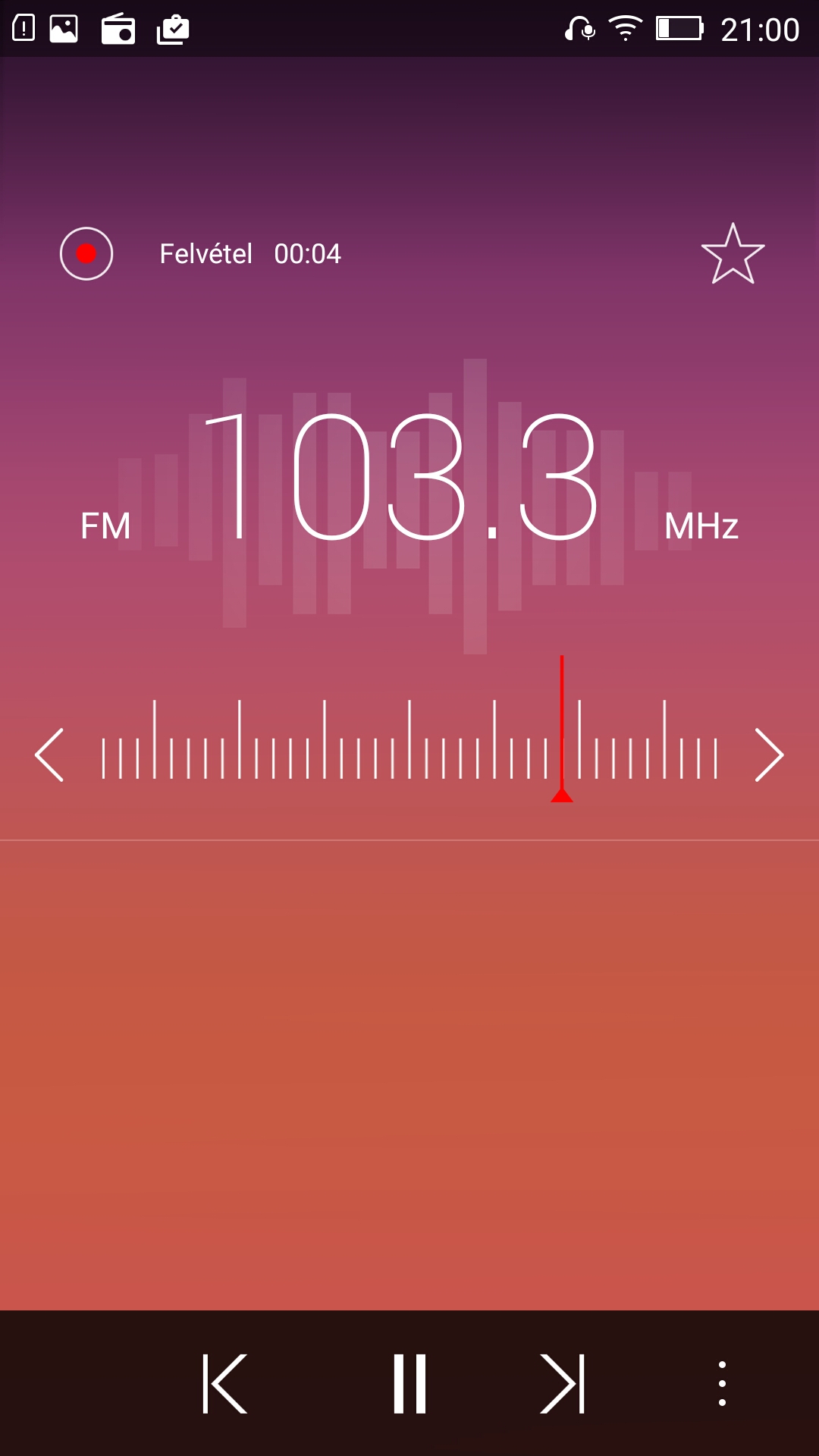This screenshot has height=1456, width=819.
Task: Tune frequency up with the right arrow
Action: click(x=769, y=755)
